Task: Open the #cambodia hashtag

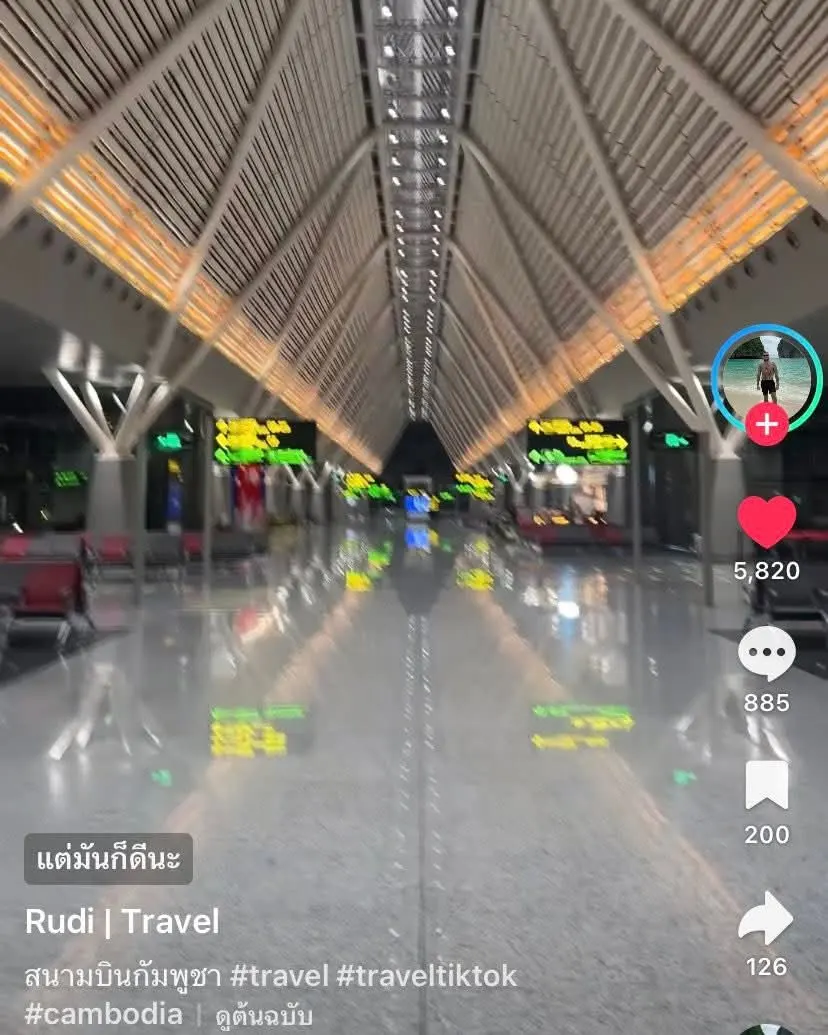Action: click(x=104, y=1013)
